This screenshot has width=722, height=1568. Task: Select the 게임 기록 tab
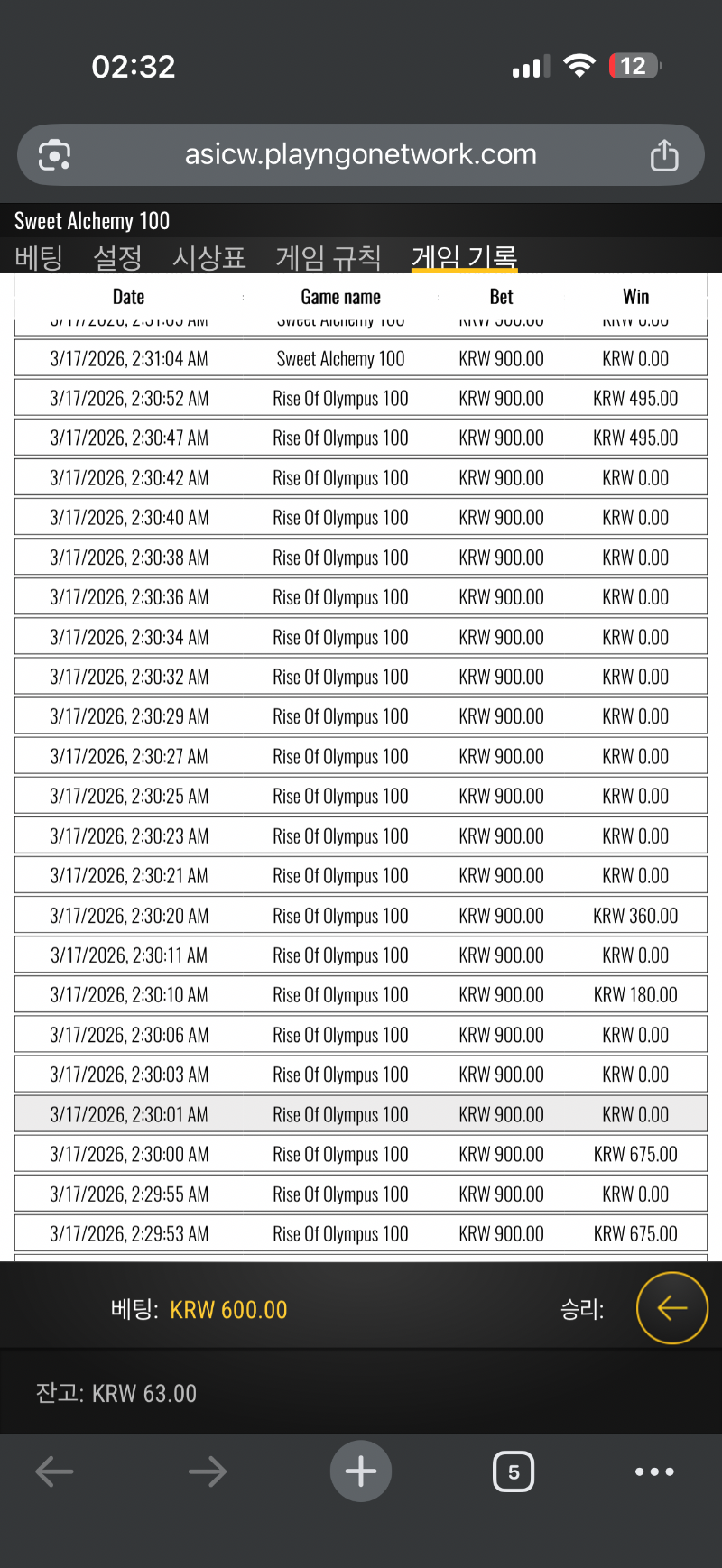464,258
